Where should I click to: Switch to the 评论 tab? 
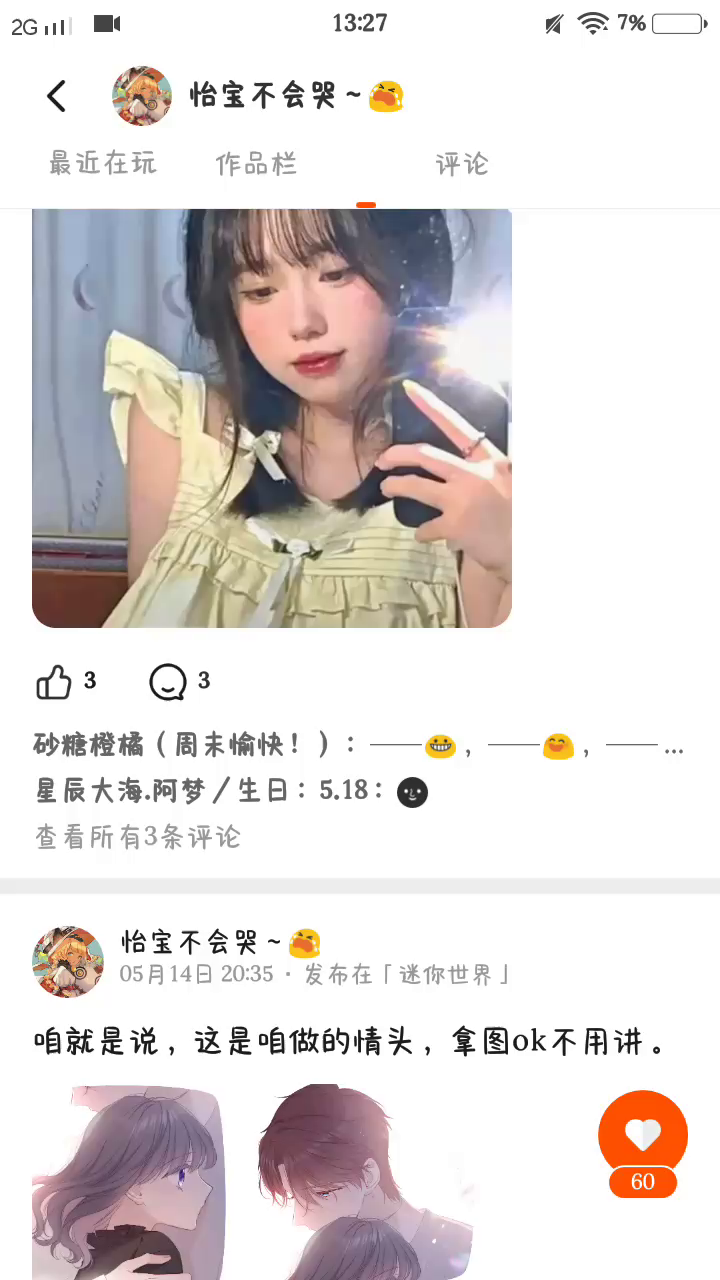click(x=462, y=163)
